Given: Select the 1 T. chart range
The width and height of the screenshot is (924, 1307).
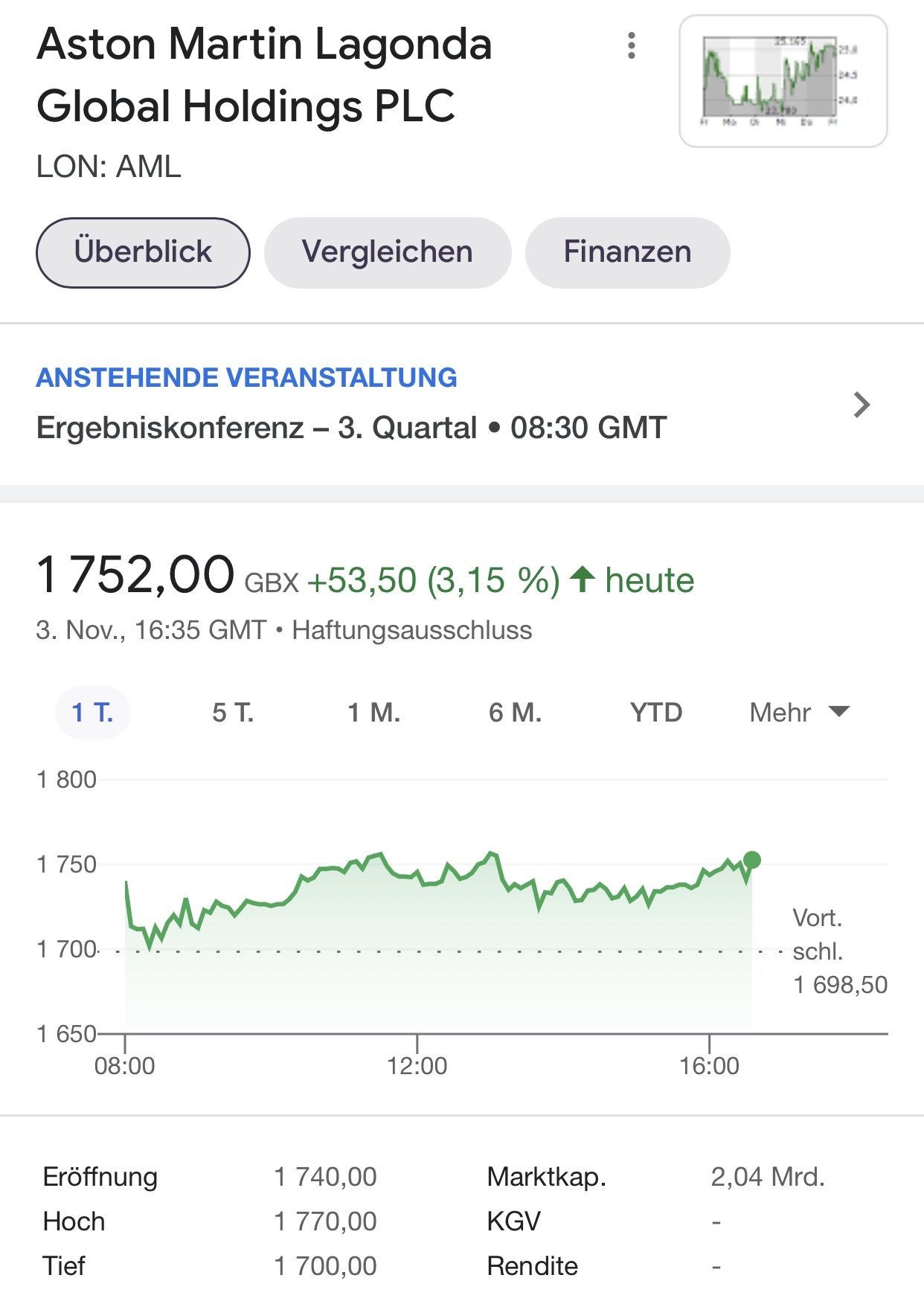Looking at the screenshot, I should click(x=92, y=713).
